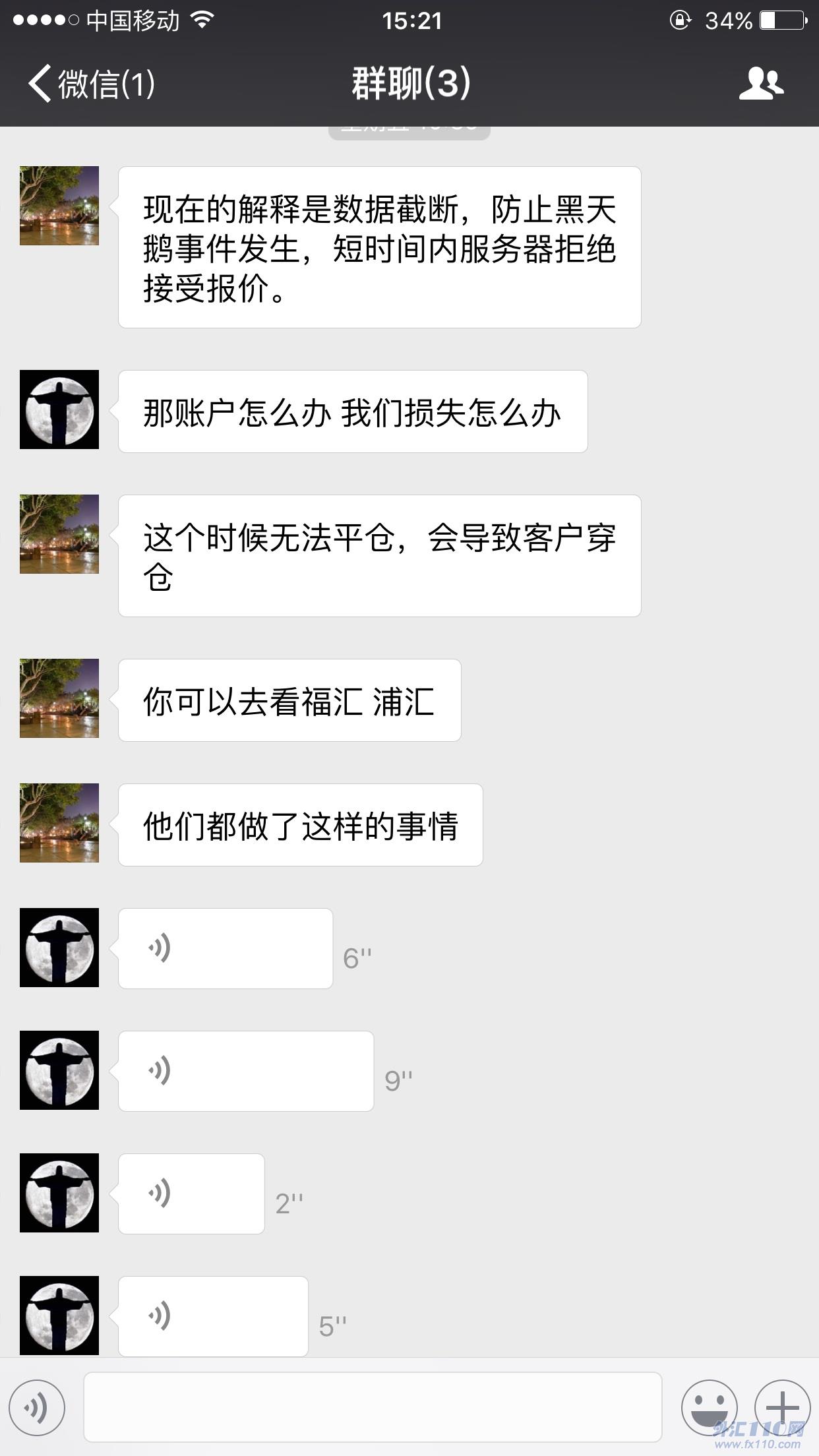Play the 2-second voice message
The image size is (819, 1456).
coord(191,1194)
